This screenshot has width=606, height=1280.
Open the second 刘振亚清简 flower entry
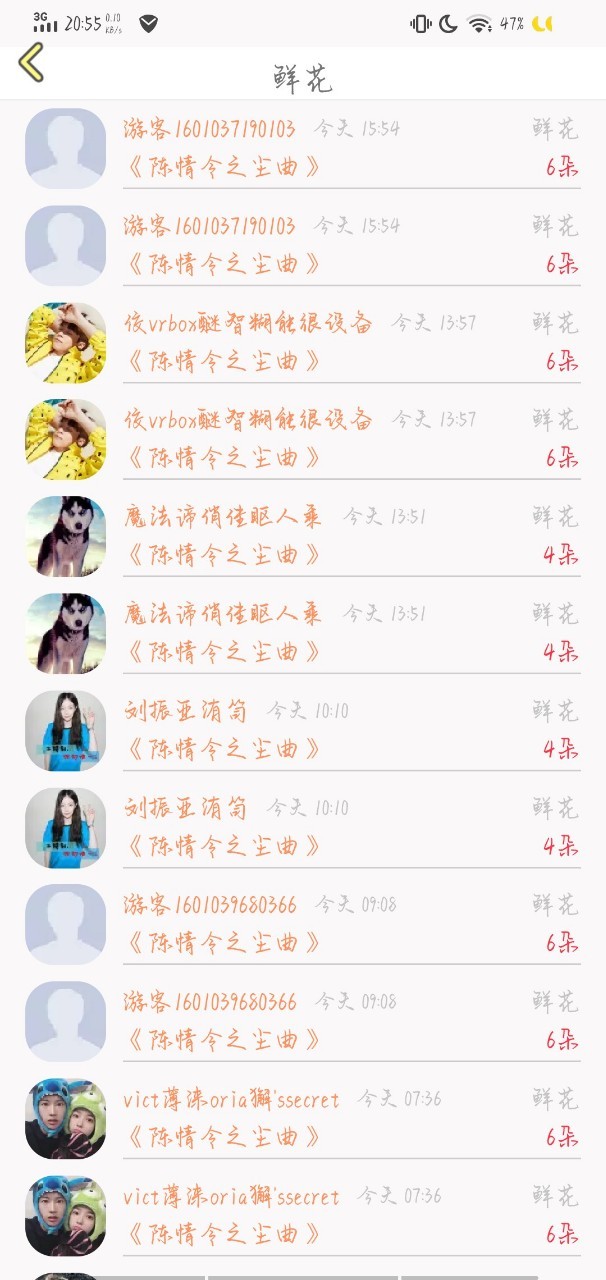[303, 827]
